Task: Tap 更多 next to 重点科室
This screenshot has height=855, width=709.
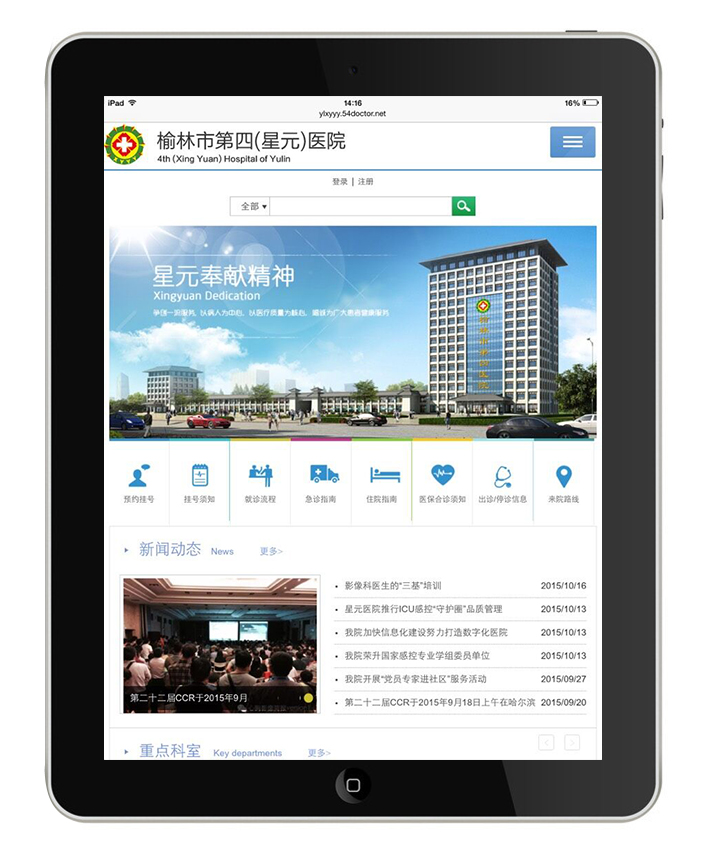Action: (319, 753)
